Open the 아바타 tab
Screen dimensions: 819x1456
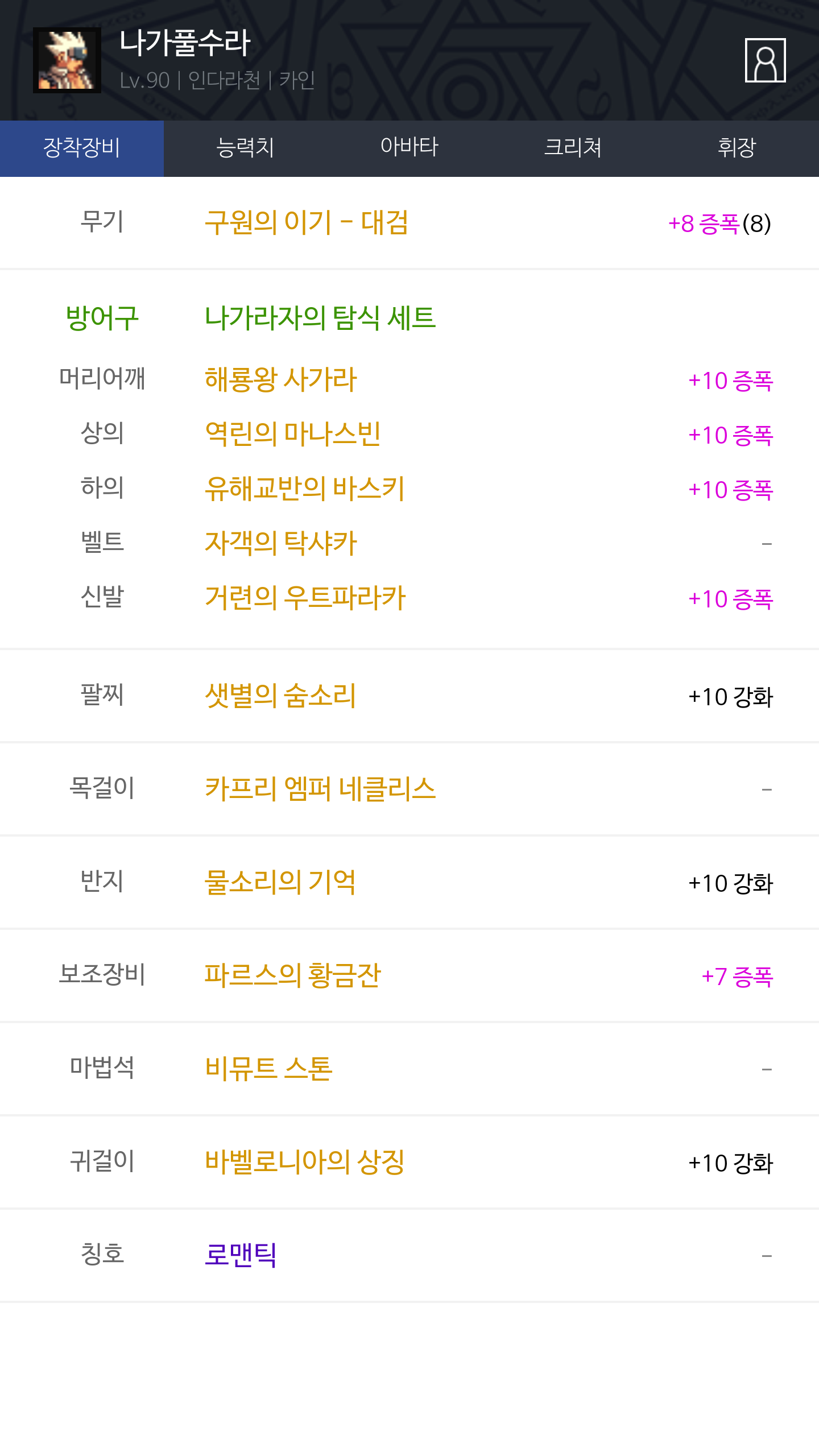tap(409, 148)
